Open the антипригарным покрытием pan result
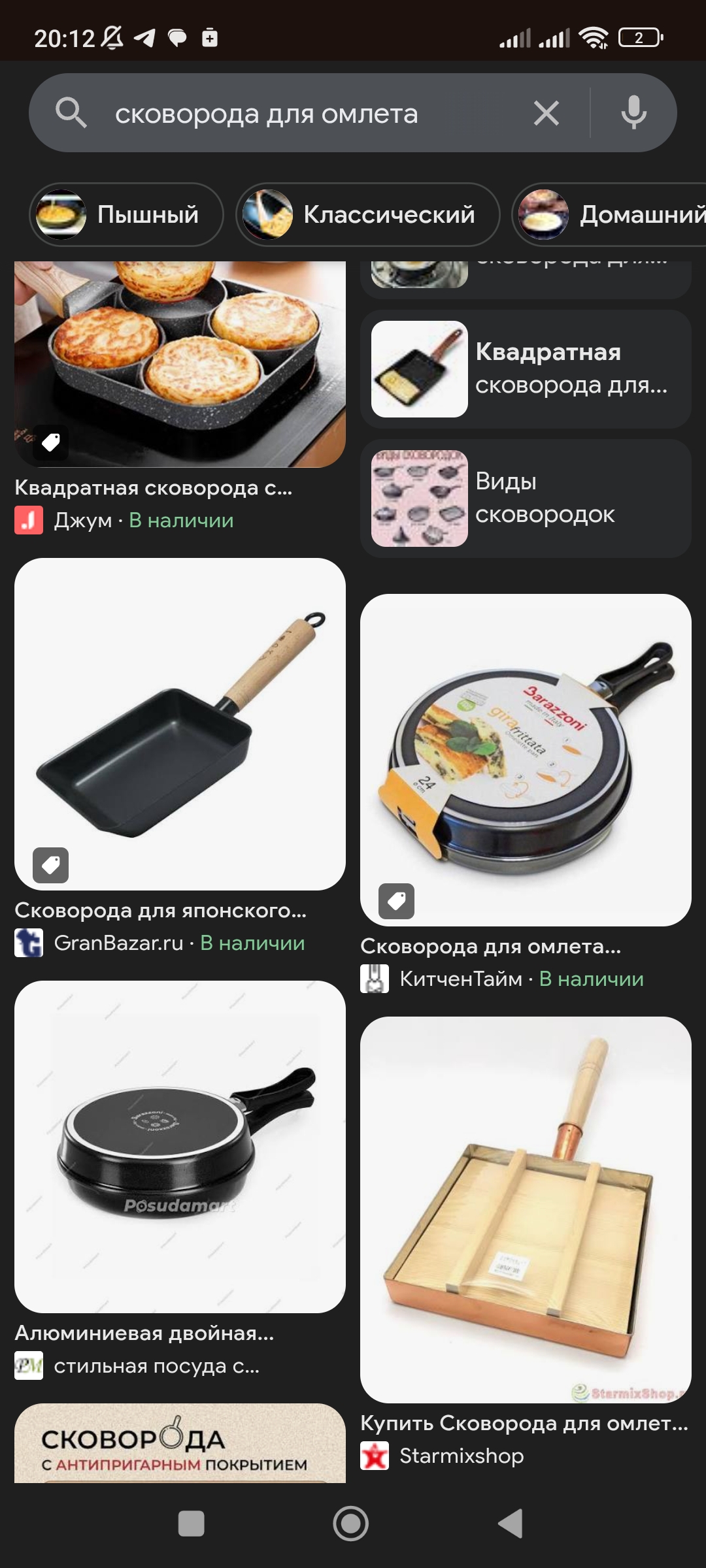 click(180, 1444)
